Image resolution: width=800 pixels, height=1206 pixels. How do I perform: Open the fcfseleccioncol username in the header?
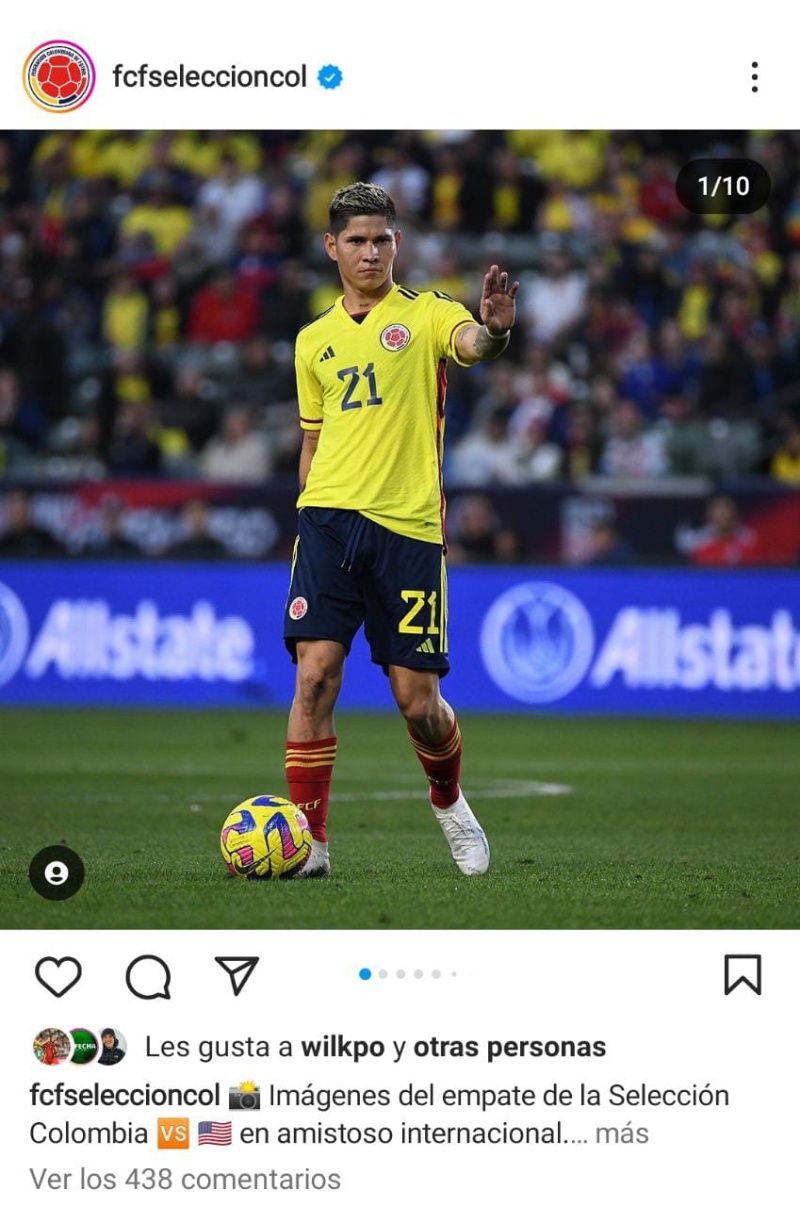pyautogui.click(x=209, y=76)
